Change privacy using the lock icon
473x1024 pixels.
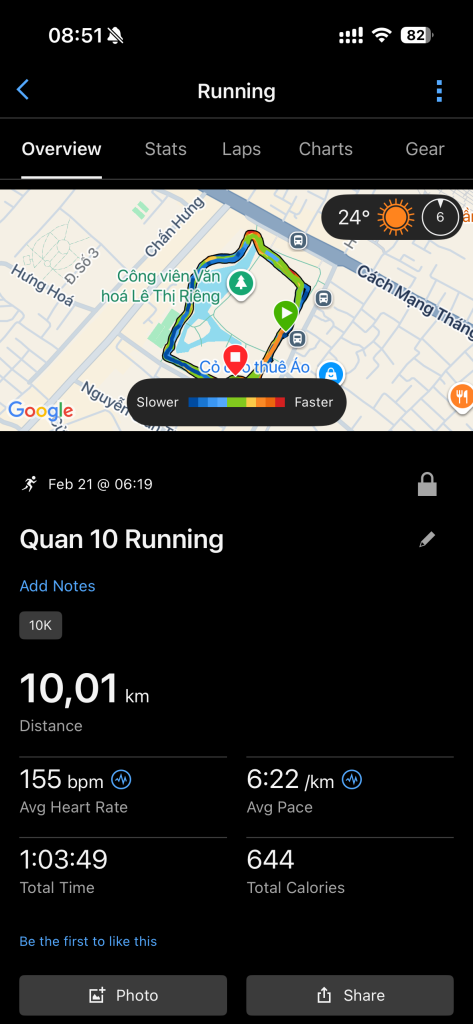click(427, 485)
